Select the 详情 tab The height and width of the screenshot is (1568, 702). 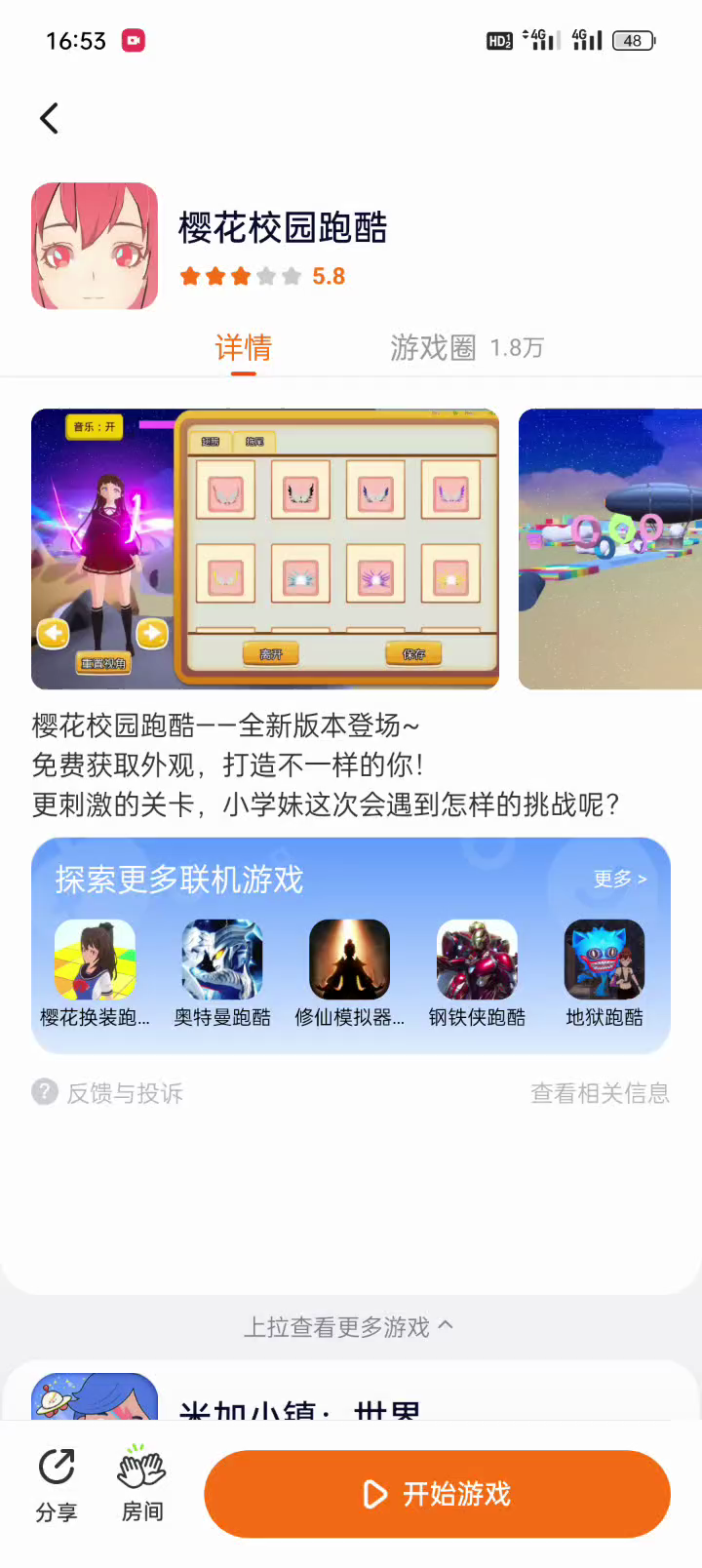point(243,347)
